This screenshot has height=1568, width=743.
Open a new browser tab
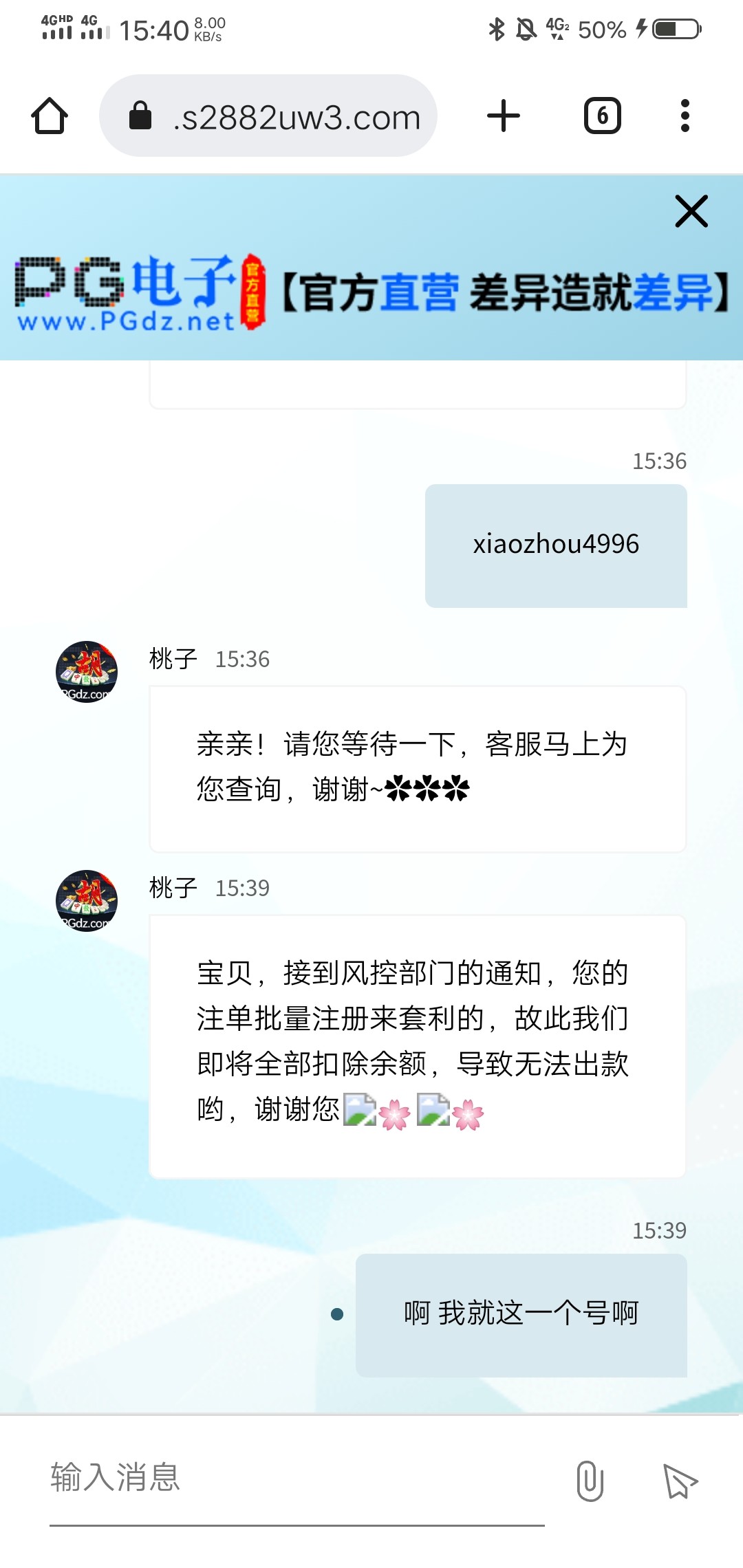[504, 116]
